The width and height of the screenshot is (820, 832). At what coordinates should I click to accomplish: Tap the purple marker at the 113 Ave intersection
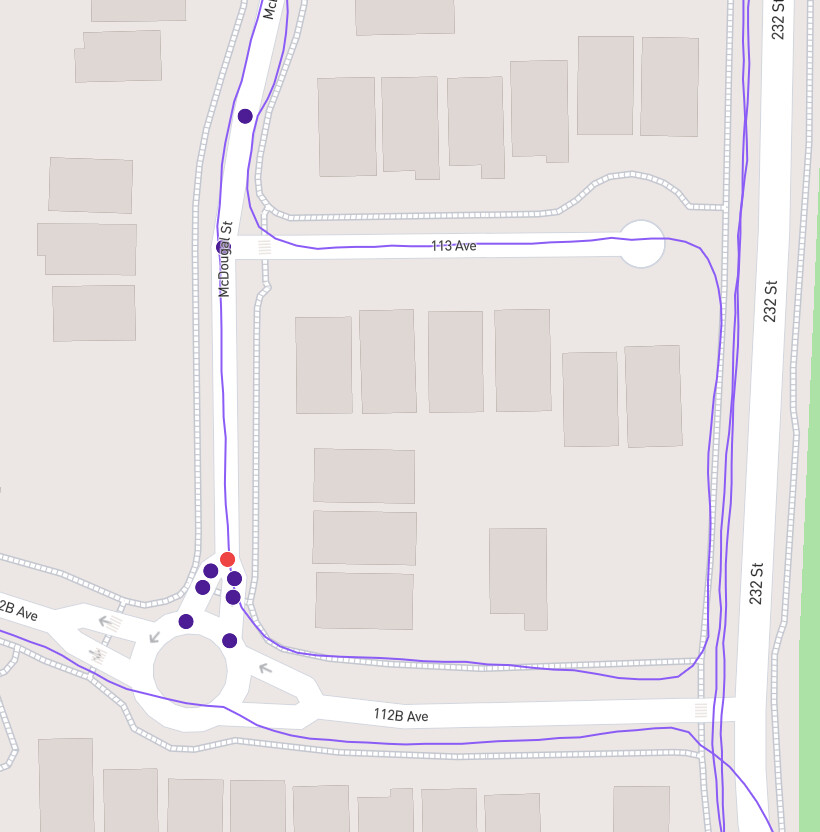point(222,247)
